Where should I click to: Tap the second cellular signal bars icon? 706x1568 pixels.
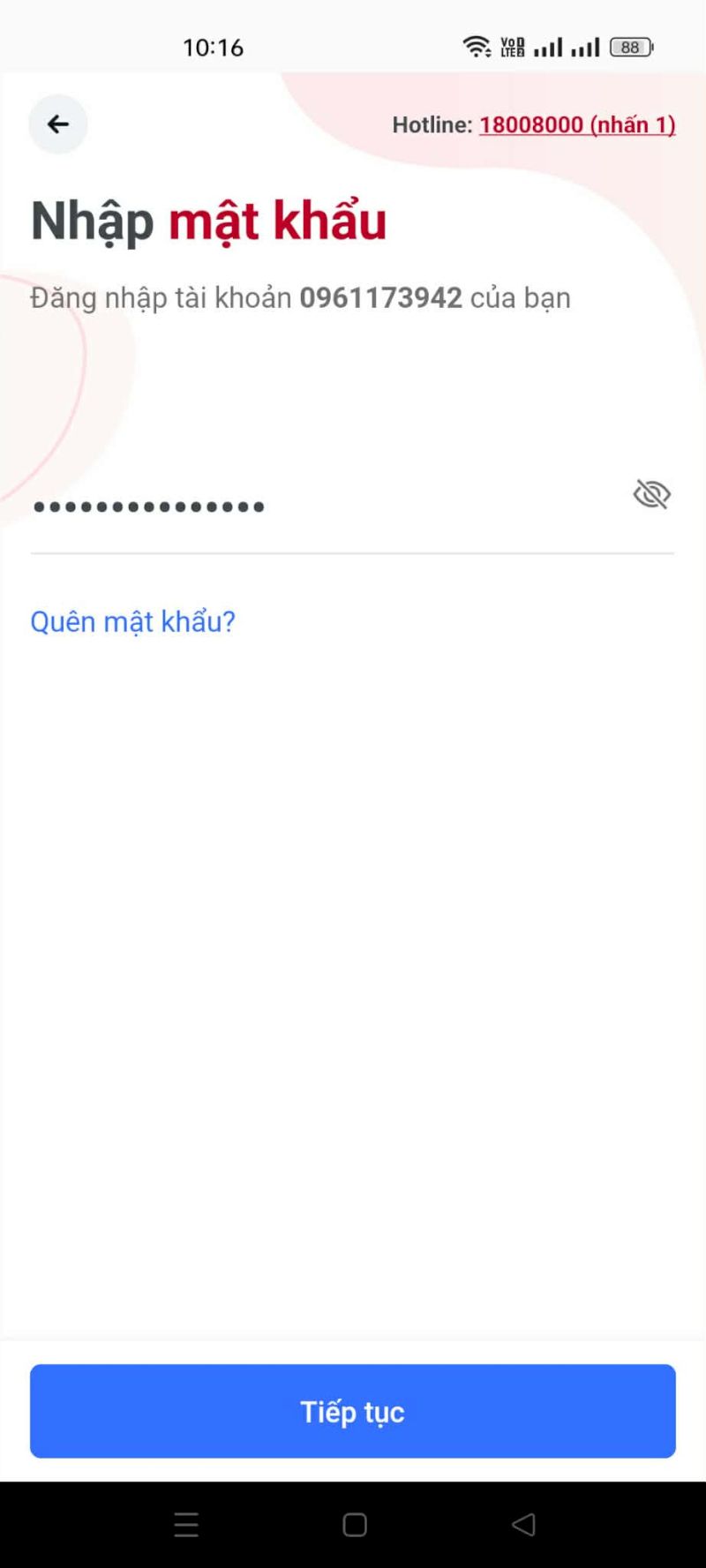pyautogui.click(x=585, y=46)
